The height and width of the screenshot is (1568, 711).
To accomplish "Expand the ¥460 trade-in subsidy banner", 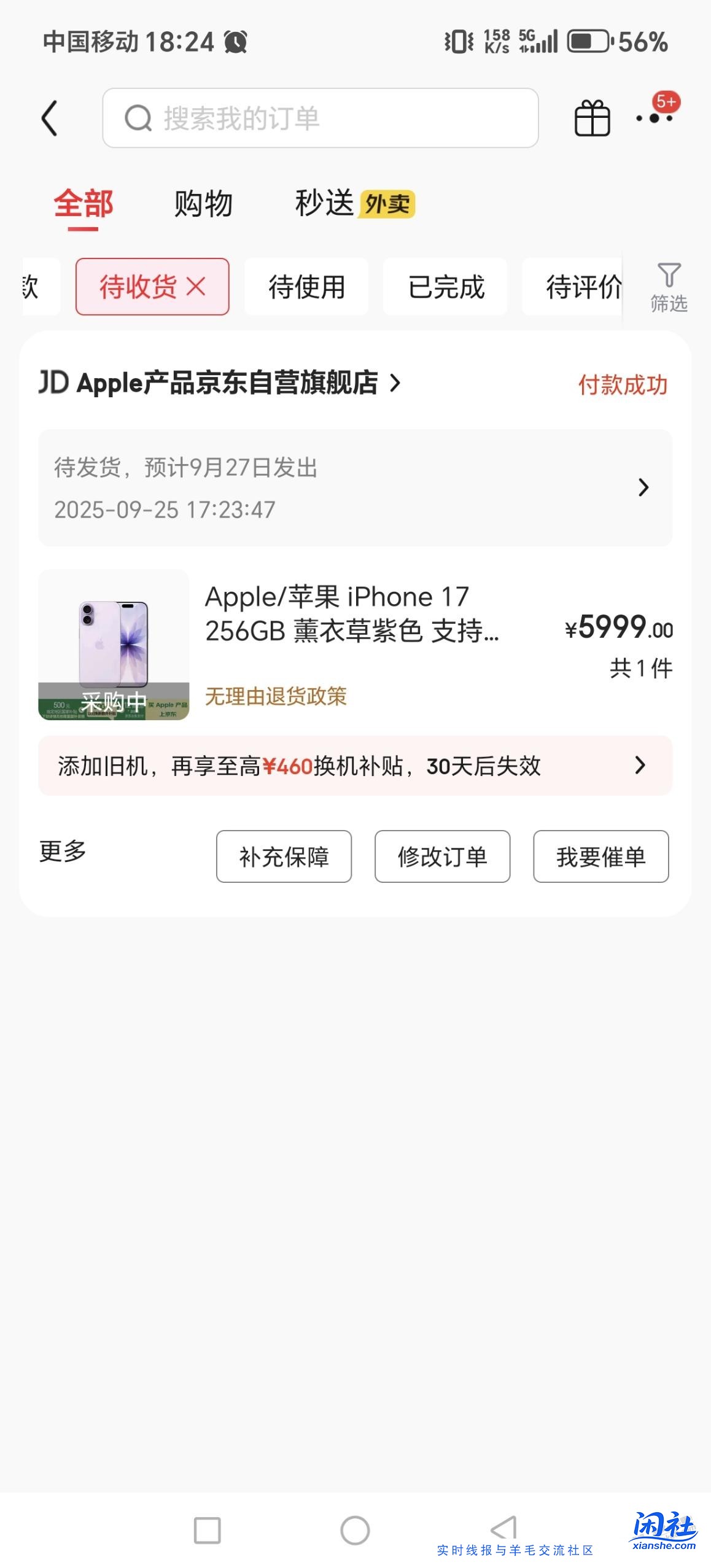I will (356, 766).
